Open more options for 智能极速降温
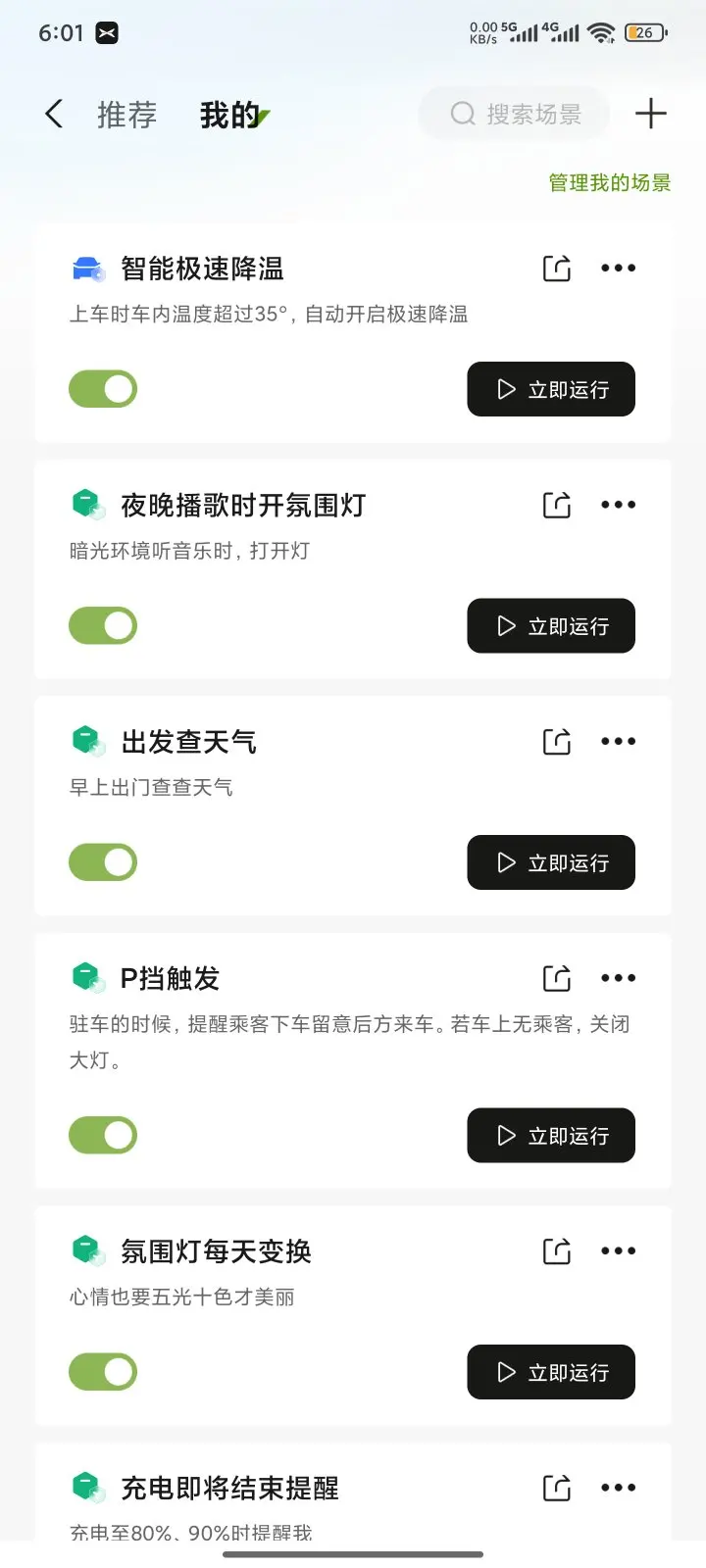Viewport: 706px width, 1568px height. point(618,268)
